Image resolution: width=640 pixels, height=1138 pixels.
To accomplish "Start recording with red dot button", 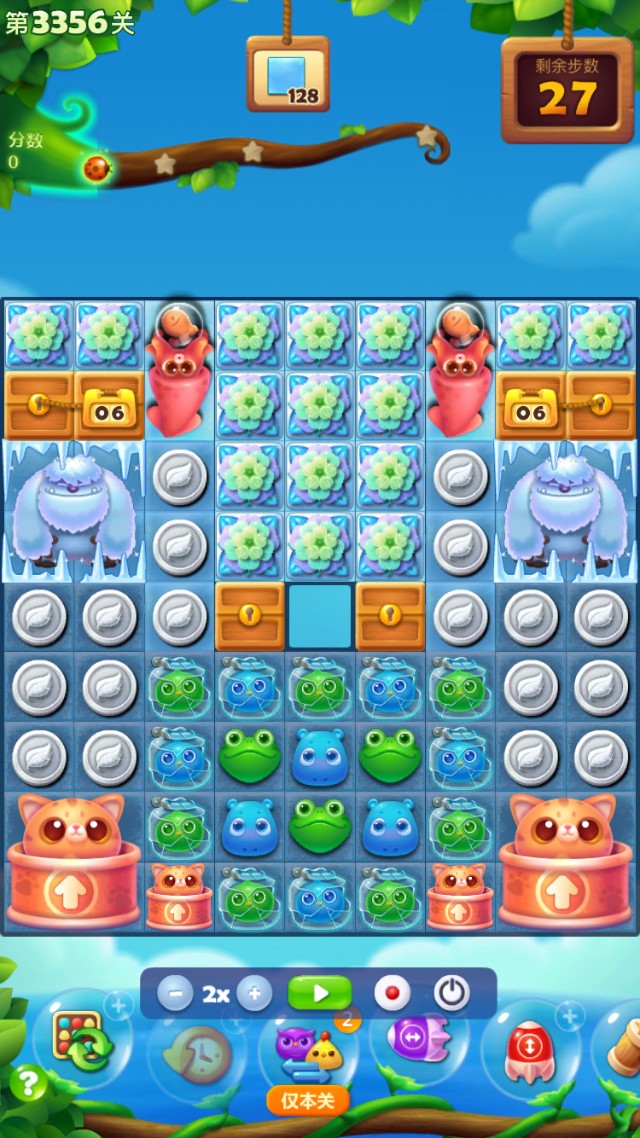I will point(392,994).
